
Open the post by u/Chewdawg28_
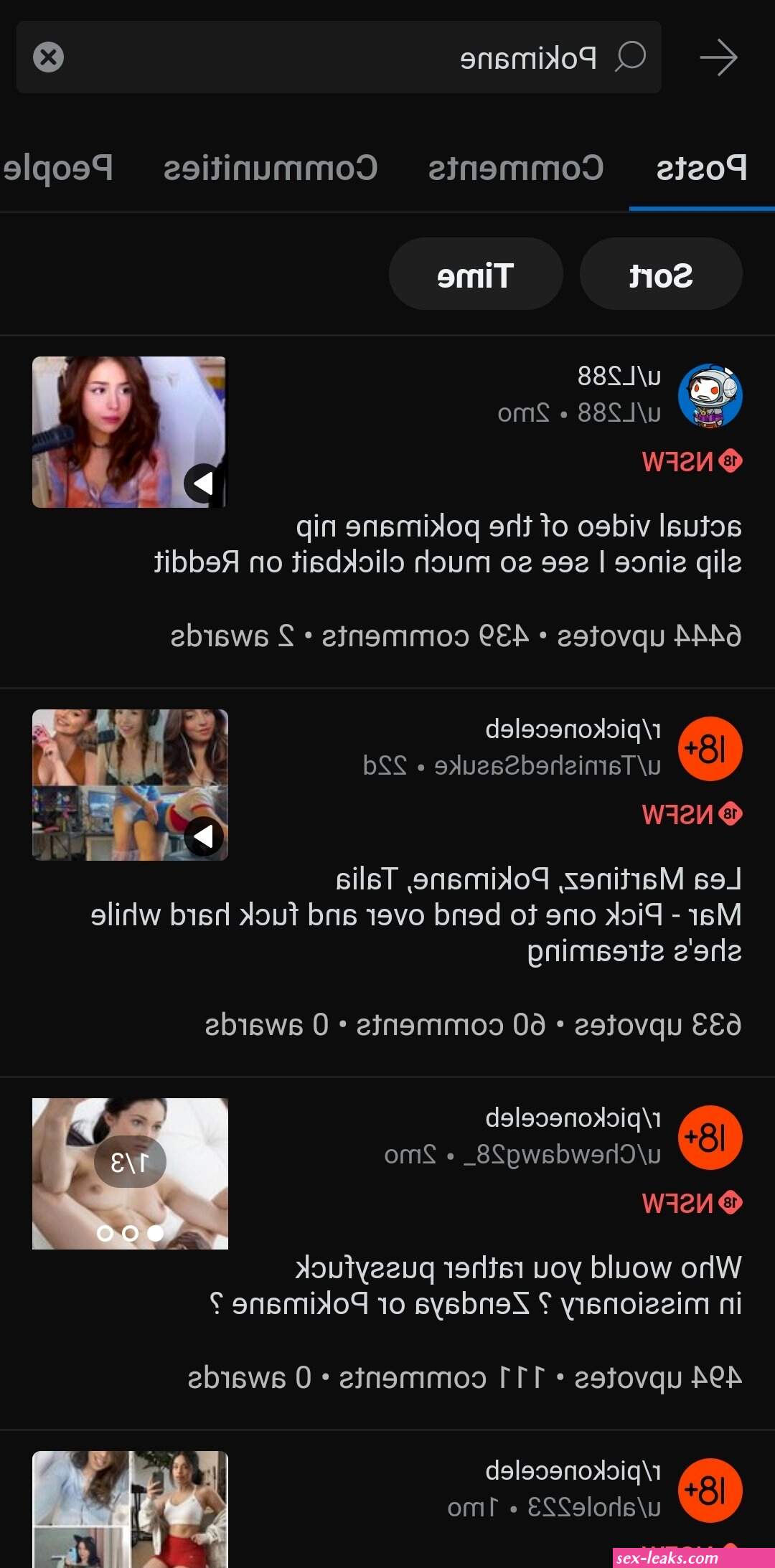click(387, 1254)
